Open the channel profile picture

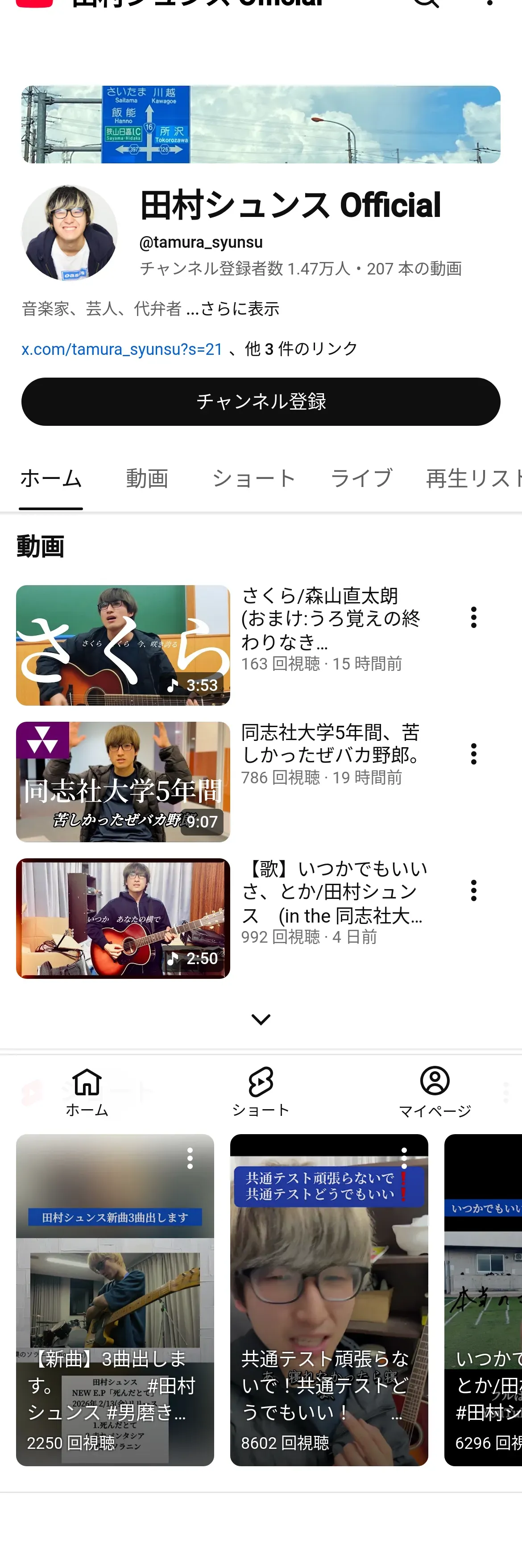[69, 233]
